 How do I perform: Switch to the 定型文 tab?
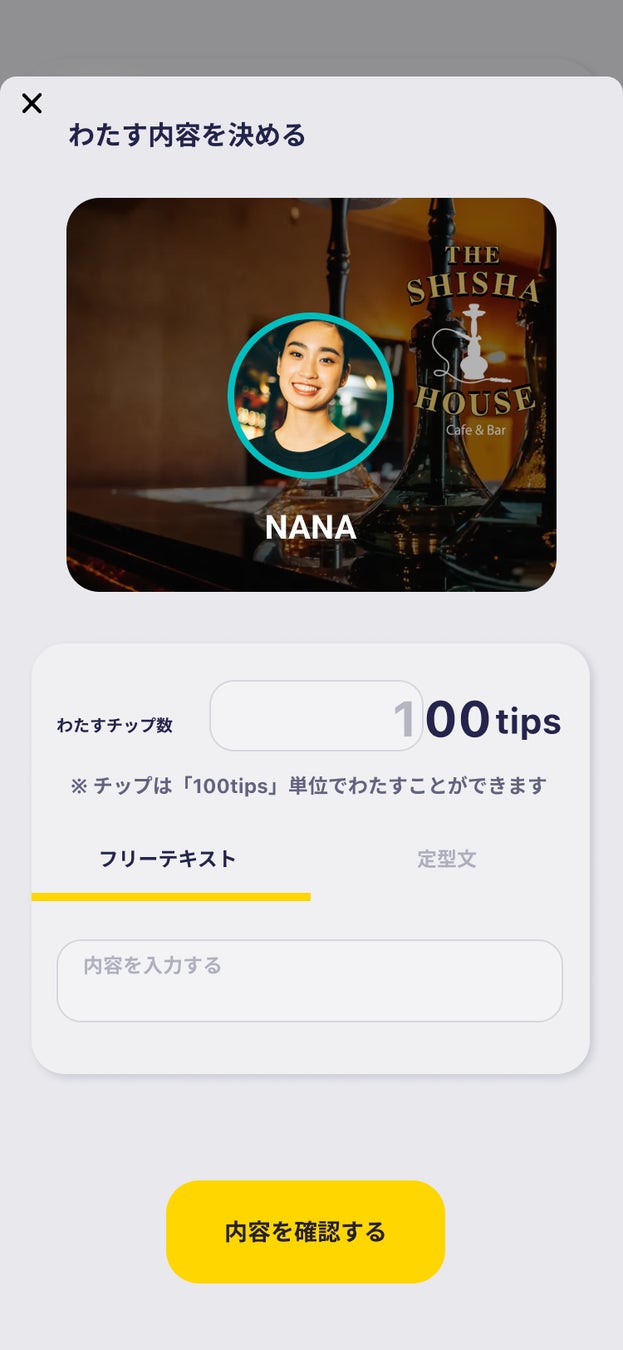(447, 859)
